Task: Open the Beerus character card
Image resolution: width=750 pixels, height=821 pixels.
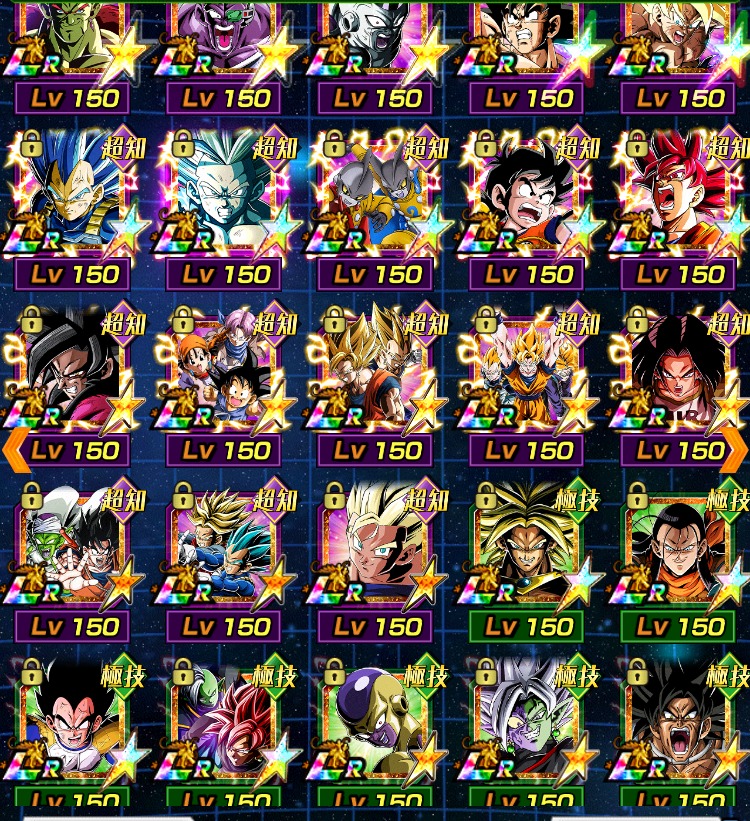Action: (x=376, y=200)
